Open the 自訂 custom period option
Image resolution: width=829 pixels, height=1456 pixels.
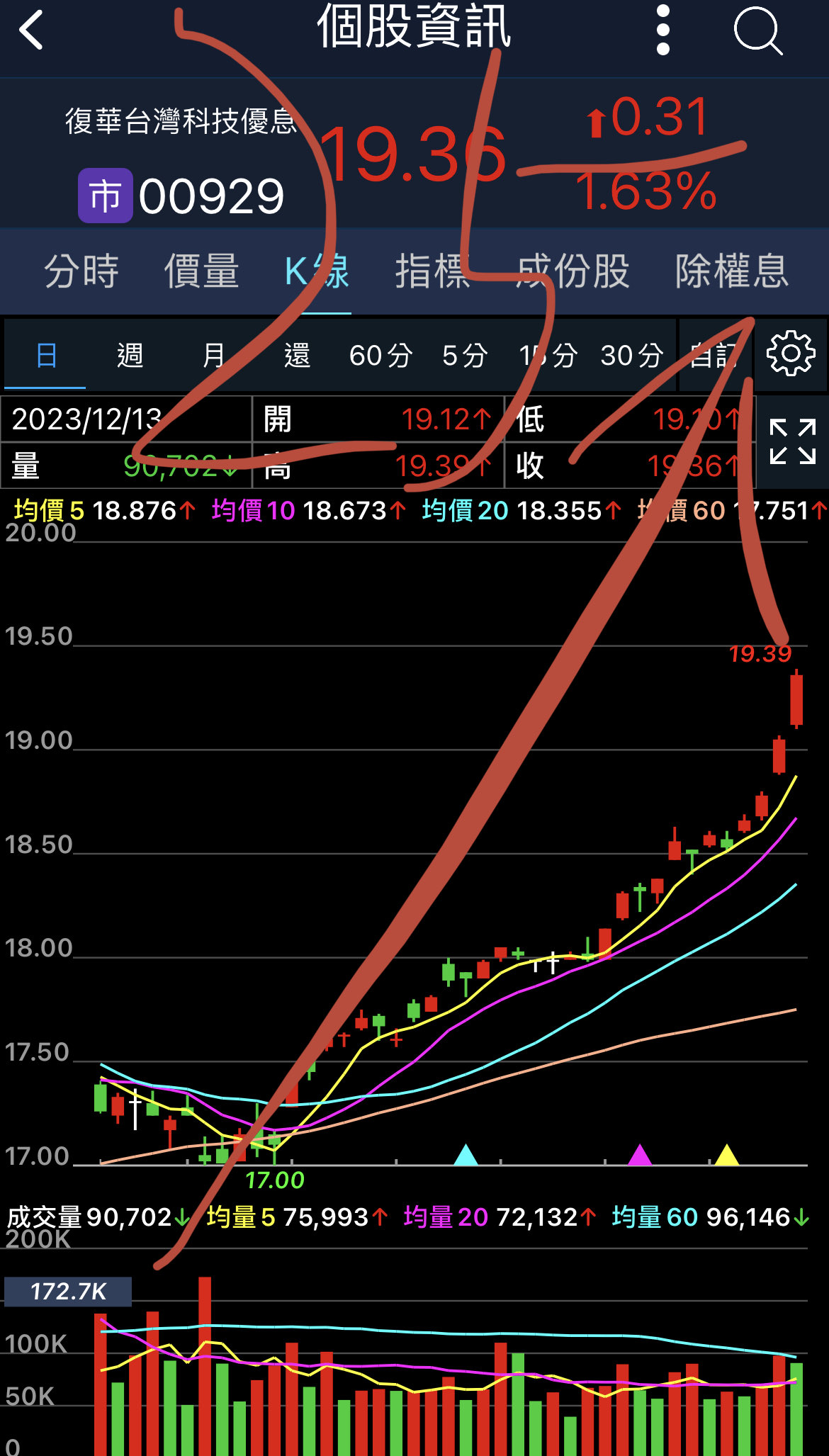[714, 355]
